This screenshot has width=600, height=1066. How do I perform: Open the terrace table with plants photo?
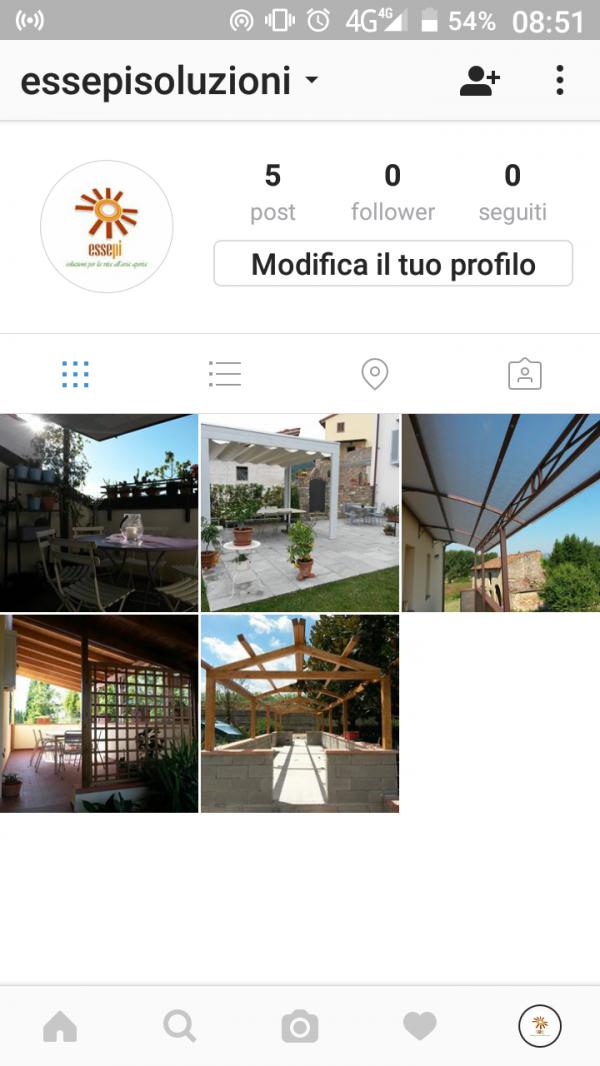pos(98,512)
